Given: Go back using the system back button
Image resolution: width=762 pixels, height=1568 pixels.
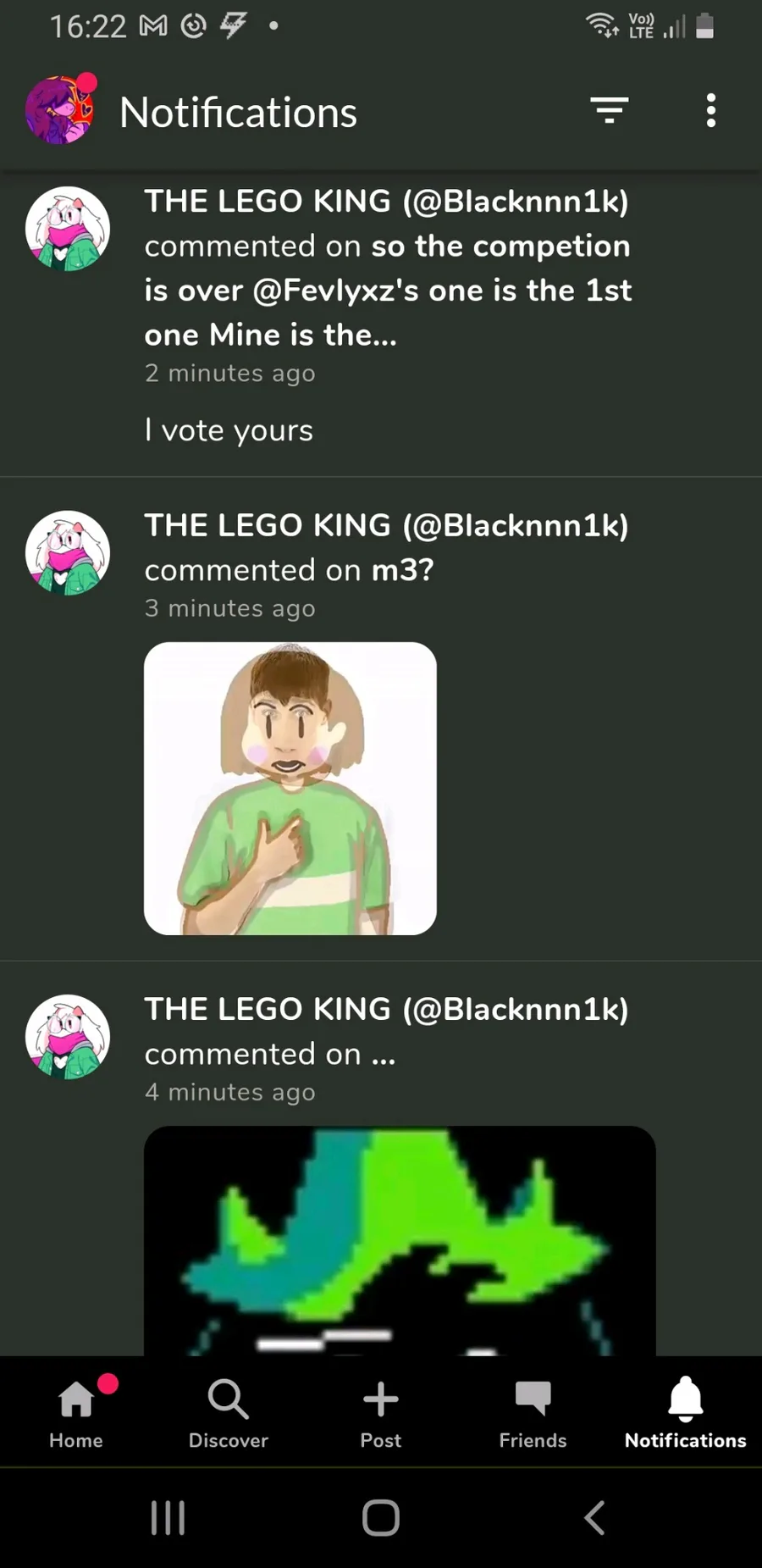Looking at the screenshot, I should pyautogui.click(x=595, y=1517).
